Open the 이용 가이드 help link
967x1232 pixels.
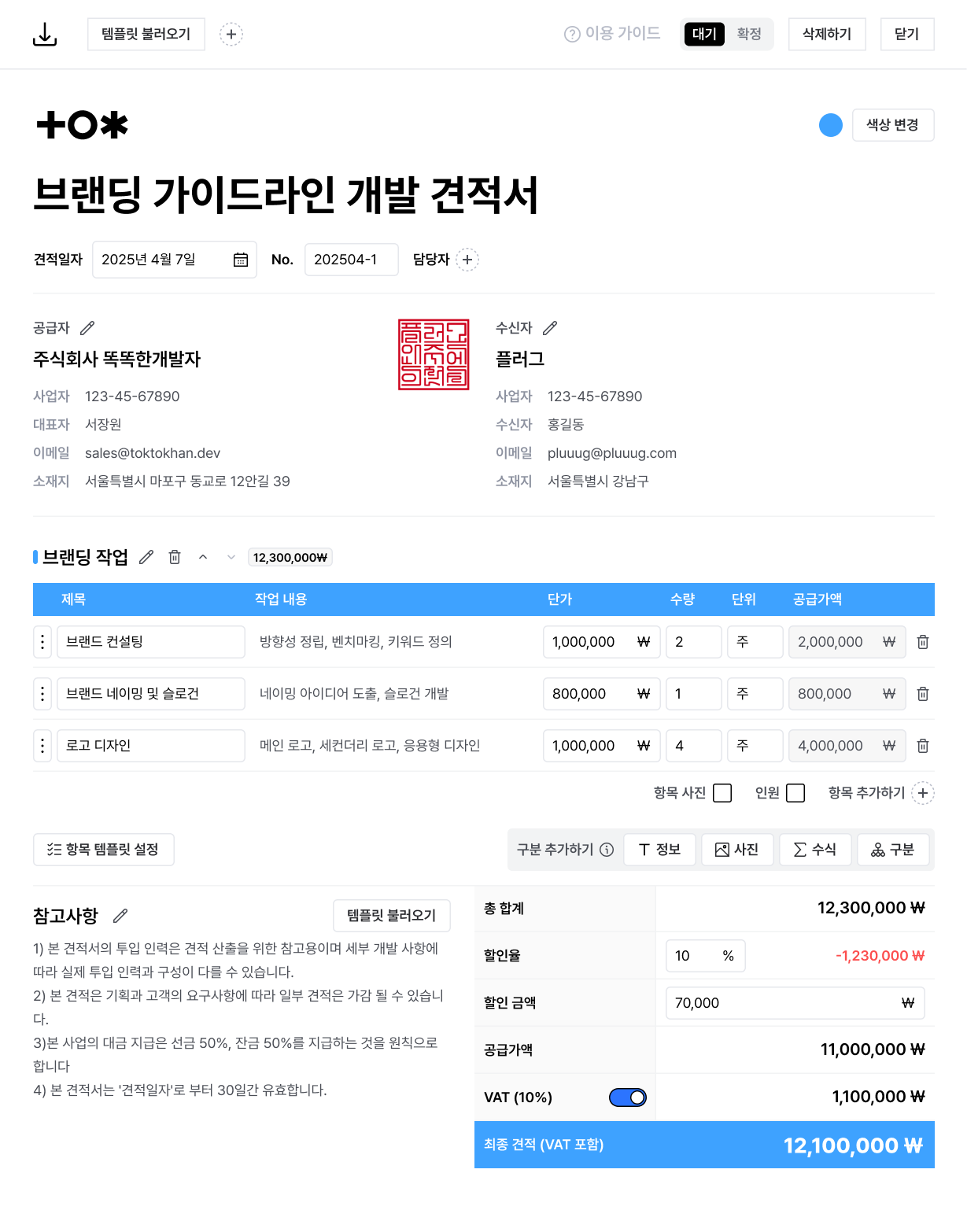[612, 34]
